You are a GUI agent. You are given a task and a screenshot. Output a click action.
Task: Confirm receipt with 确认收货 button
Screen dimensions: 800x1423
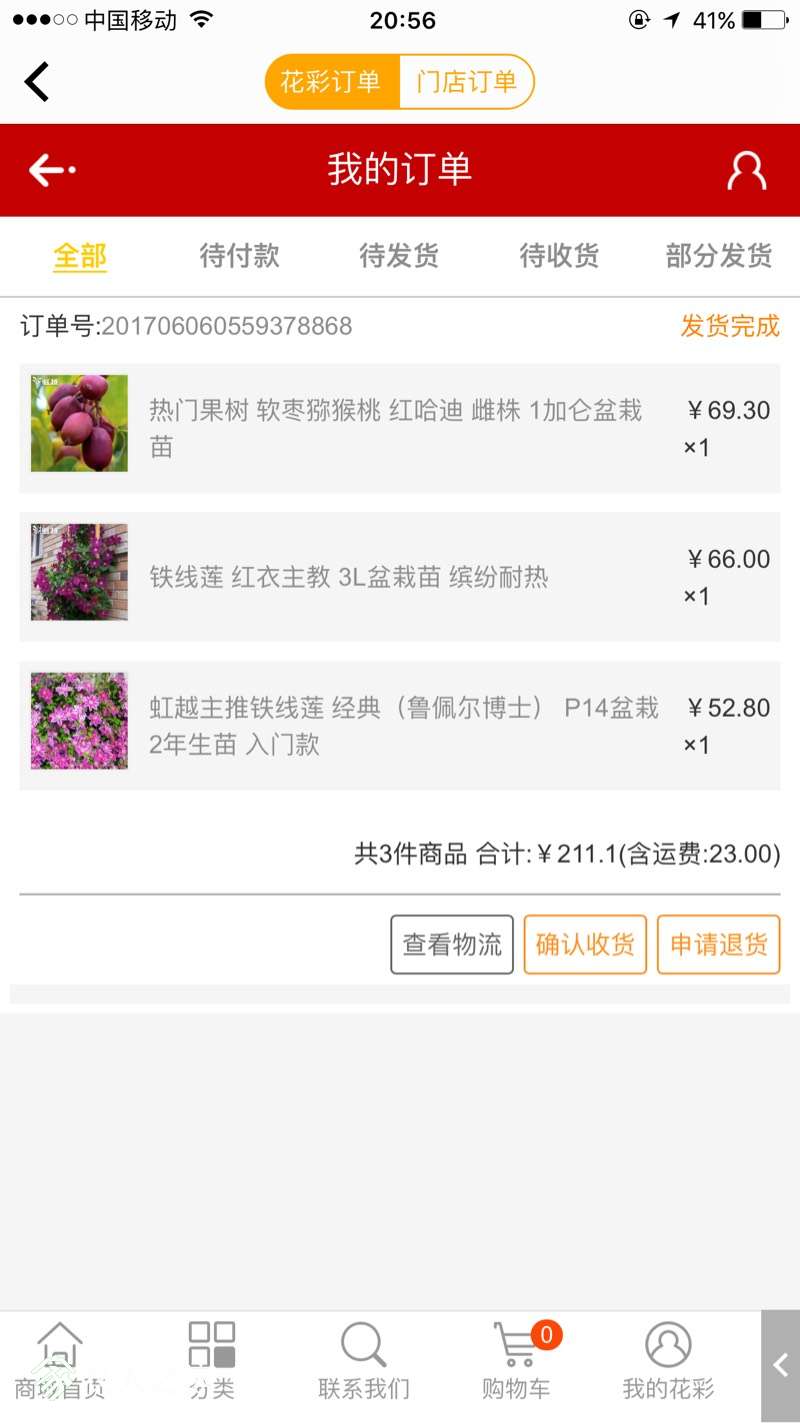[x=585, y=945]
